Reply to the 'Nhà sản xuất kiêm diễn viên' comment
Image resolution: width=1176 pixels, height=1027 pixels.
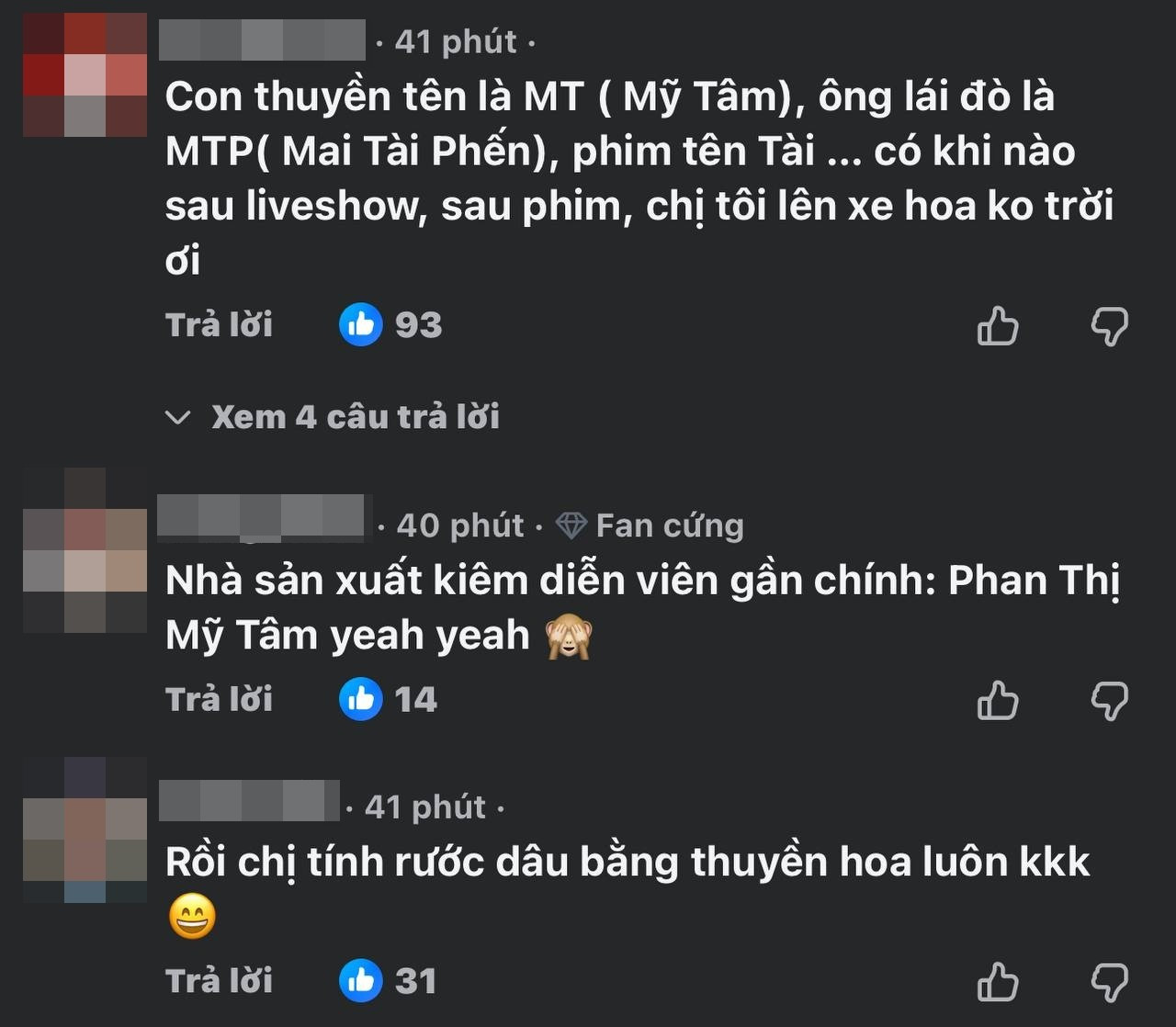(219, 700)
